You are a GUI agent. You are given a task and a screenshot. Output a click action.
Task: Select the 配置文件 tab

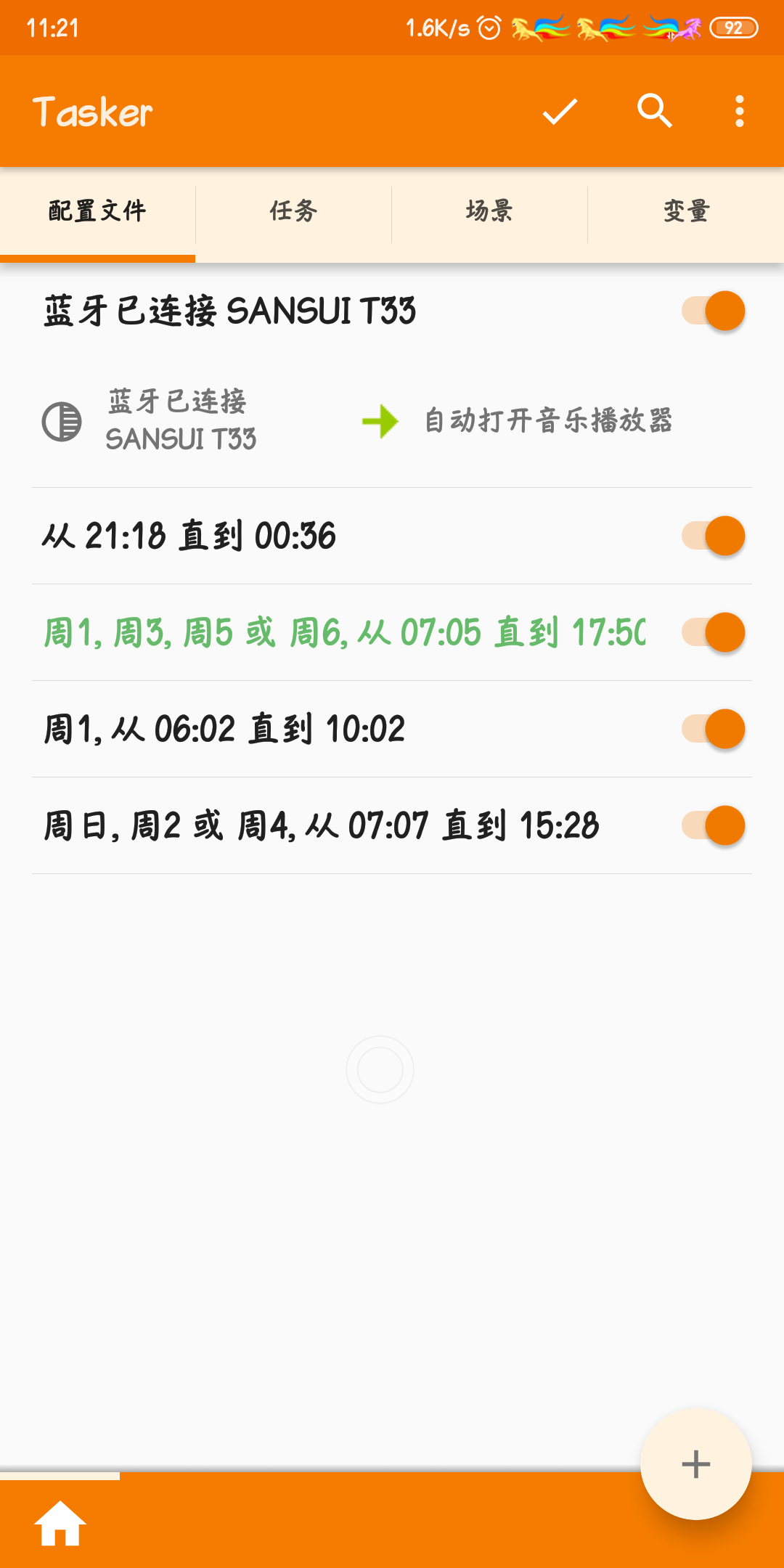(97, 211)
